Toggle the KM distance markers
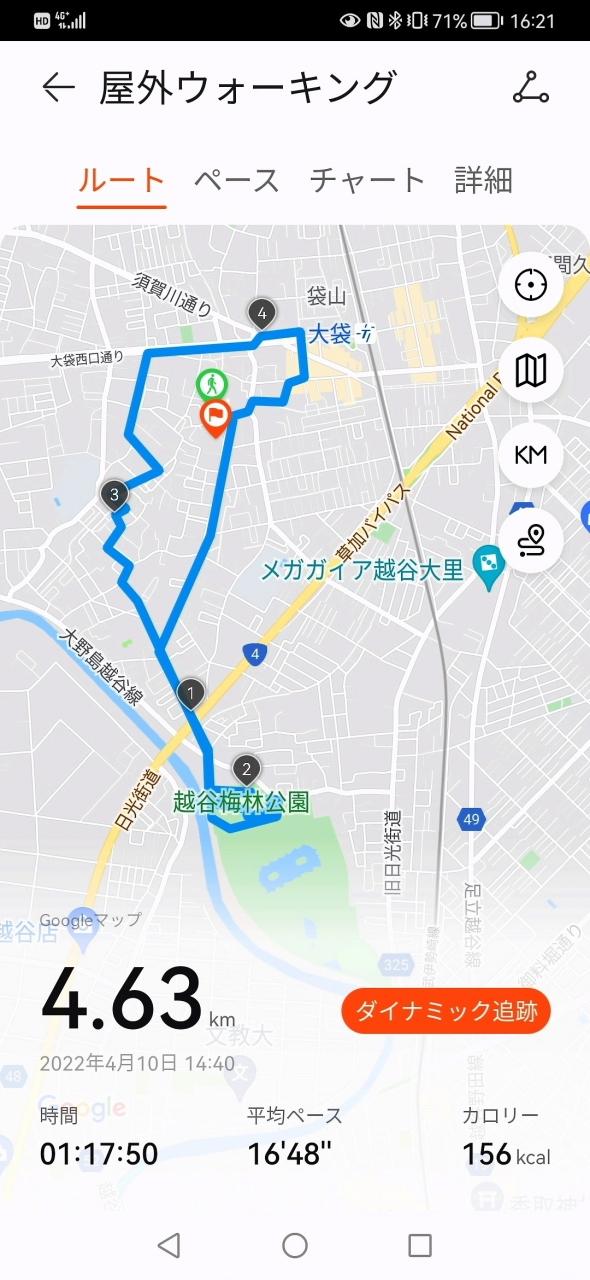Viewport: 590px width, 1280px height. (x=531, y=455)
